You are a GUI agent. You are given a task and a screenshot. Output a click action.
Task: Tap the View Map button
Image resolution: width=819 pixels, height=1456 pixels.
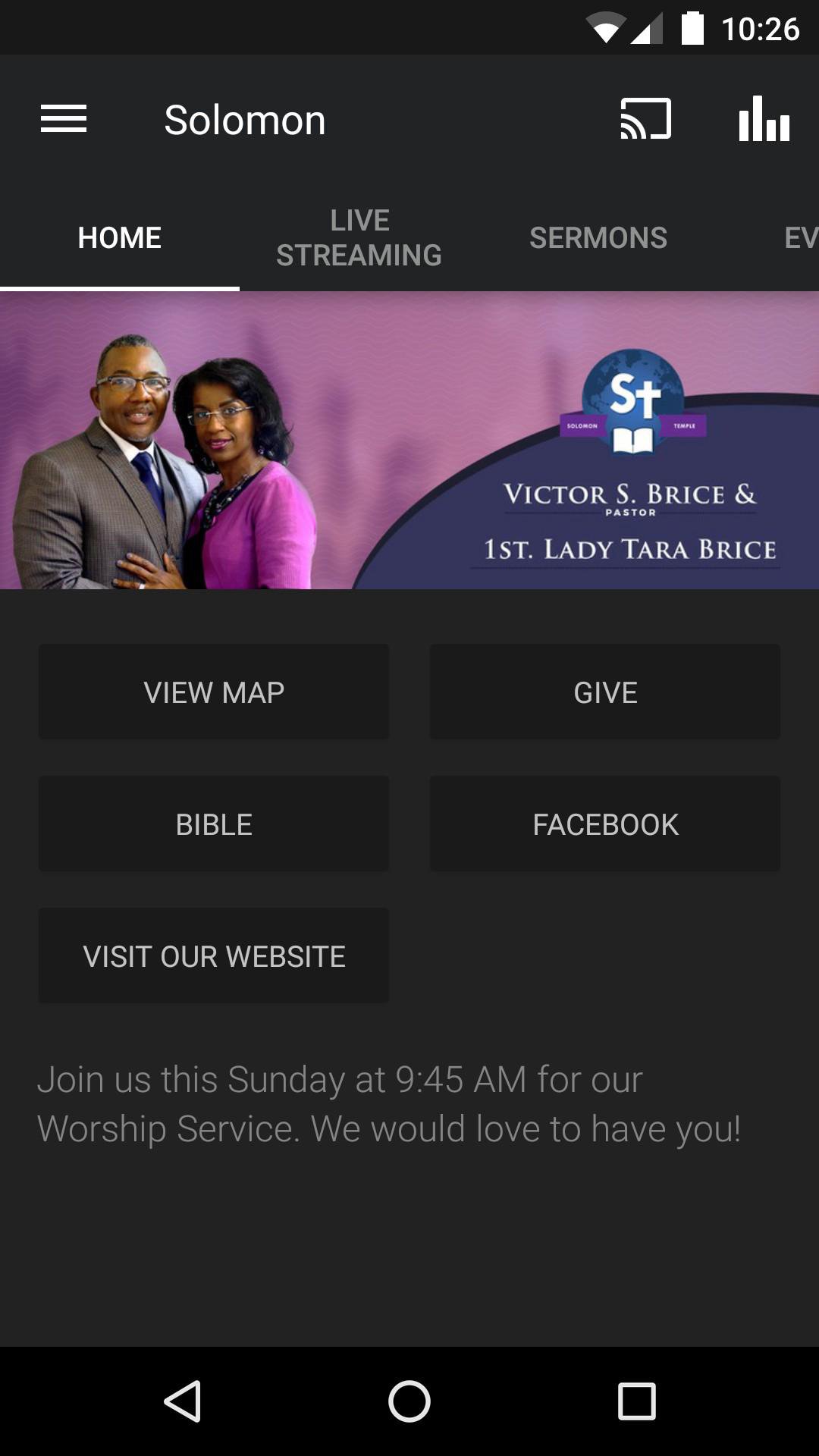[x=214, y=692]
